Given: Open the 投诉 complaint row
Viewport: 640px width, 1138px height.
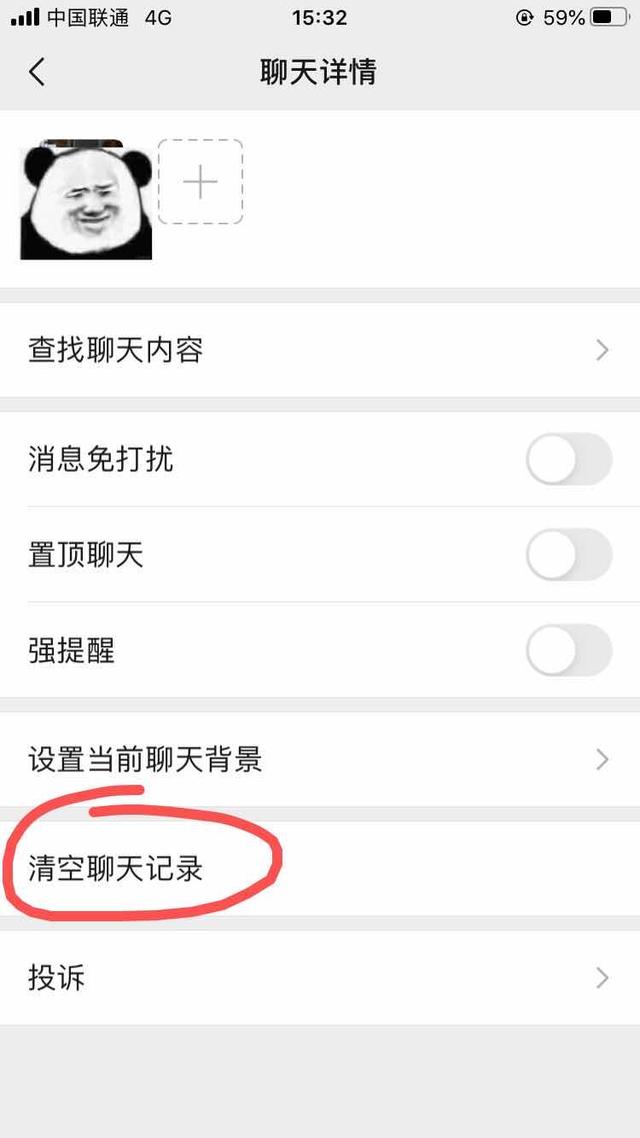Looking at the screenshot, I should pyautogui.click(x=320, y=977).
